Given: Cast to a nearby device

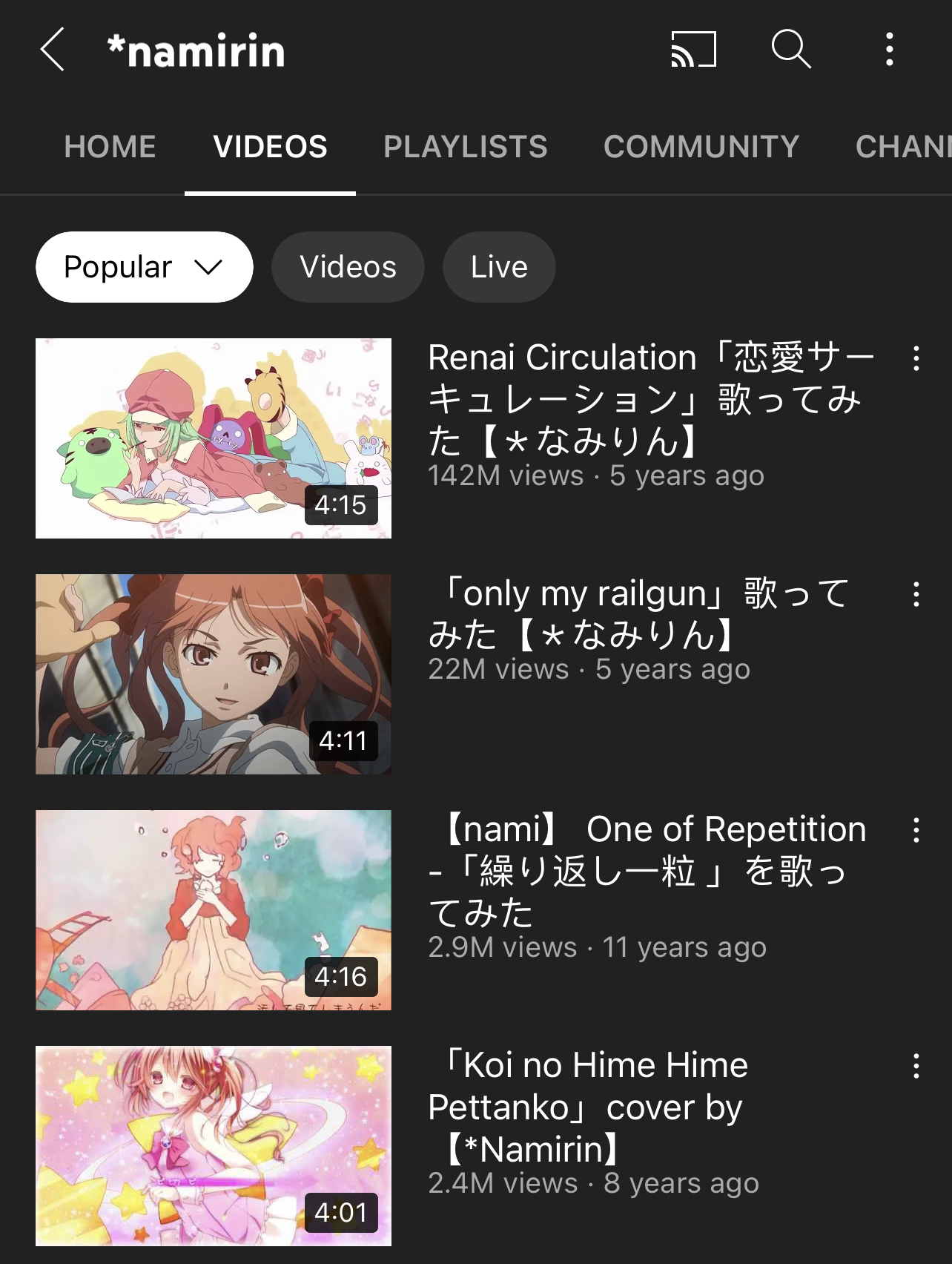Looking at the screenshot, I should pyautogui.click(x=693, y=50).
